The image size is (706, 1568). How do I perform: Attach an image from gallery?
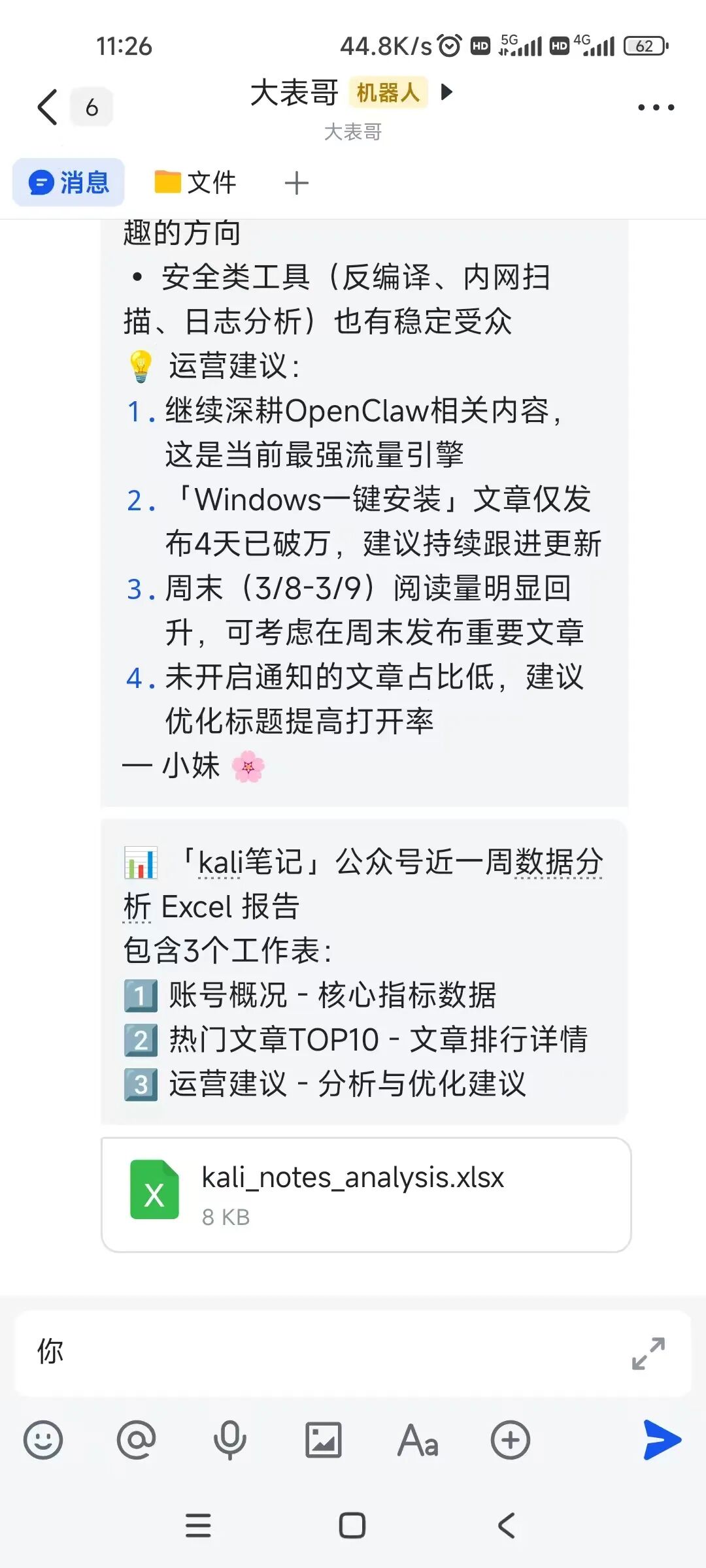point(324,1440)
